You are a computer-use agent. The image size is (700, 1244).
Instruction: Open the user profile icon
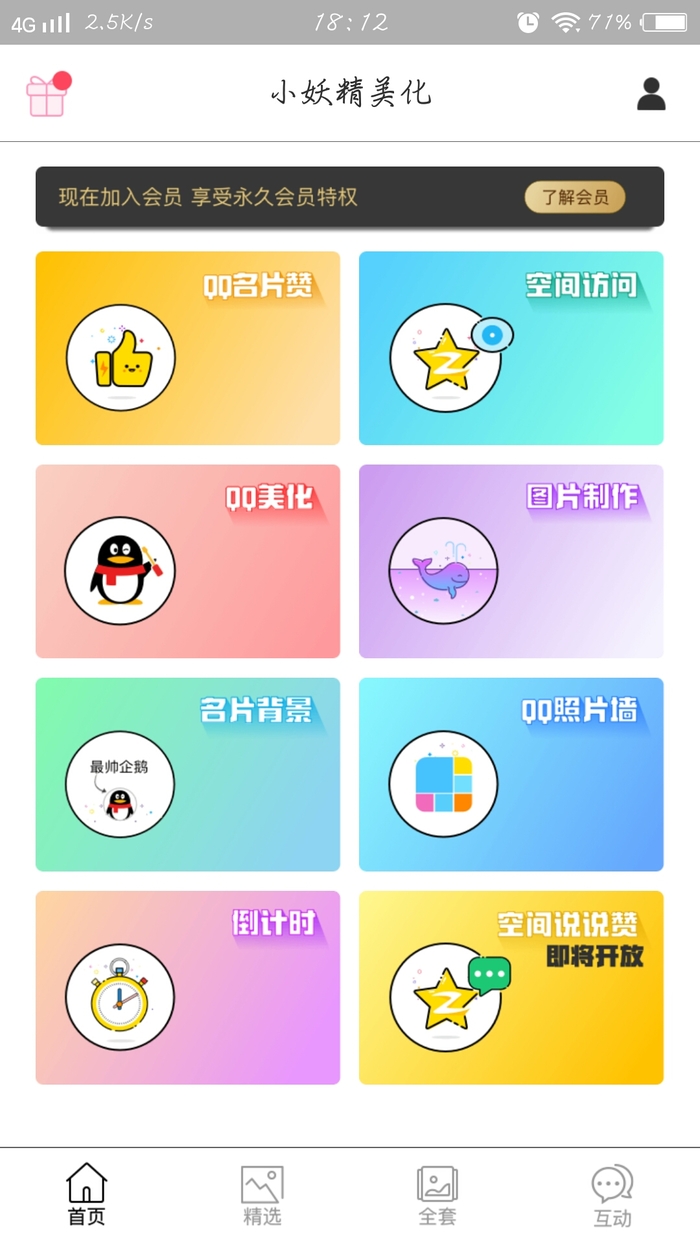pos(651,94)
